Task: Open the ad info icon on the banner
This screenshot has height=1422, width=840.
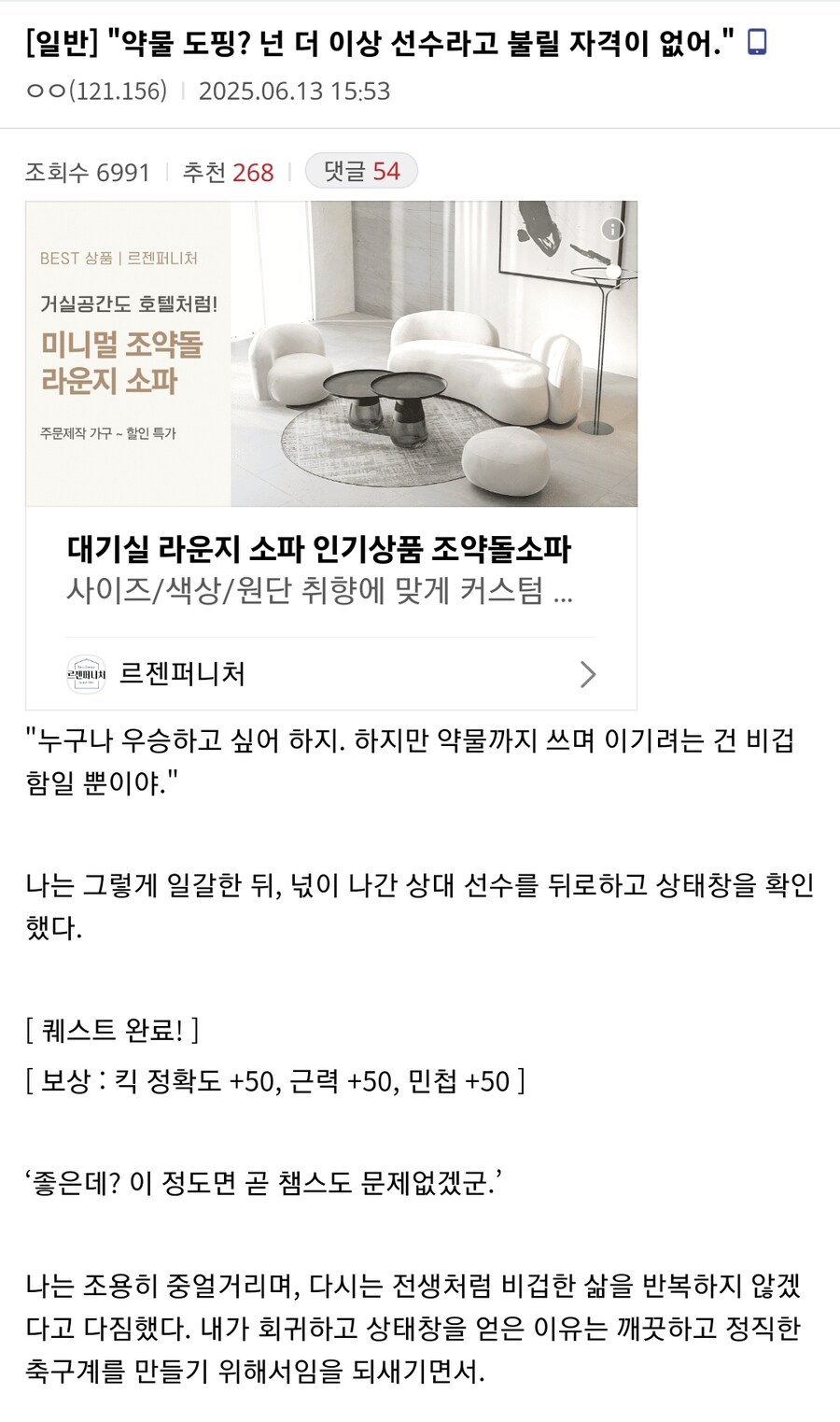Action: tap(612, 229)
